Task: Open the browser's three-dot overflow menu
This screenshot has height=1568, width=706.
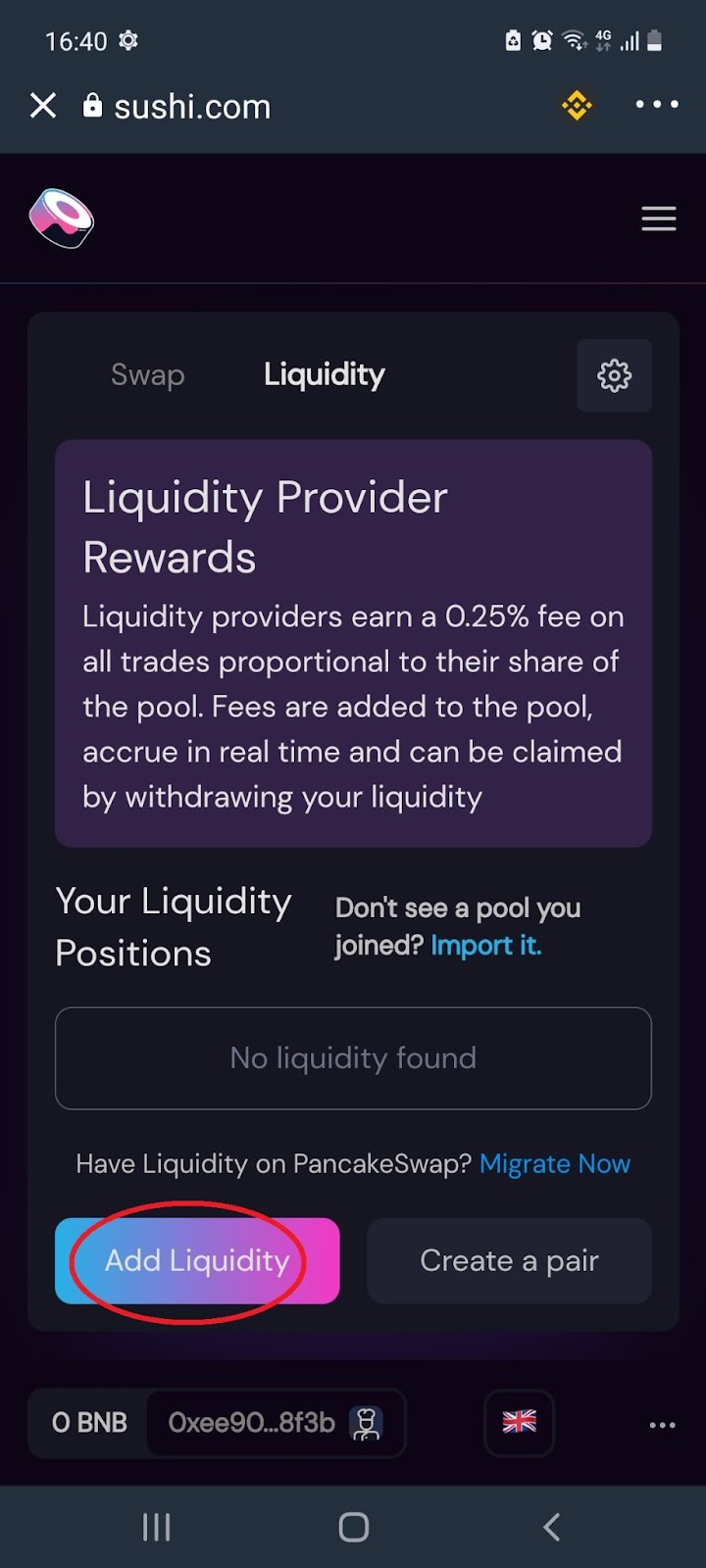Action: coord(657,104)
